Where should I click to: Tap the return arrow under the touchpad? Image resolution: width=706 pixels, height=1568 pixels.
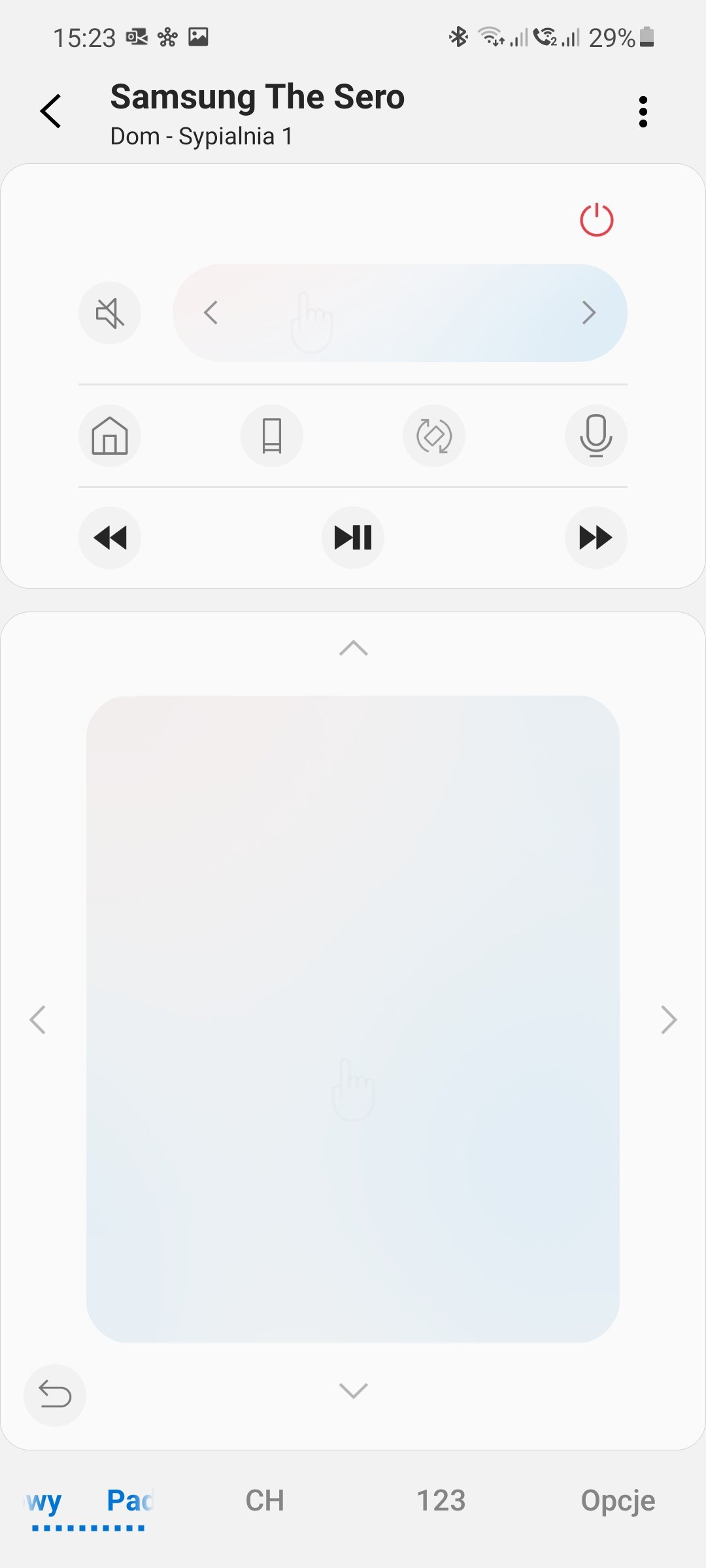[x=55, y=1395]
